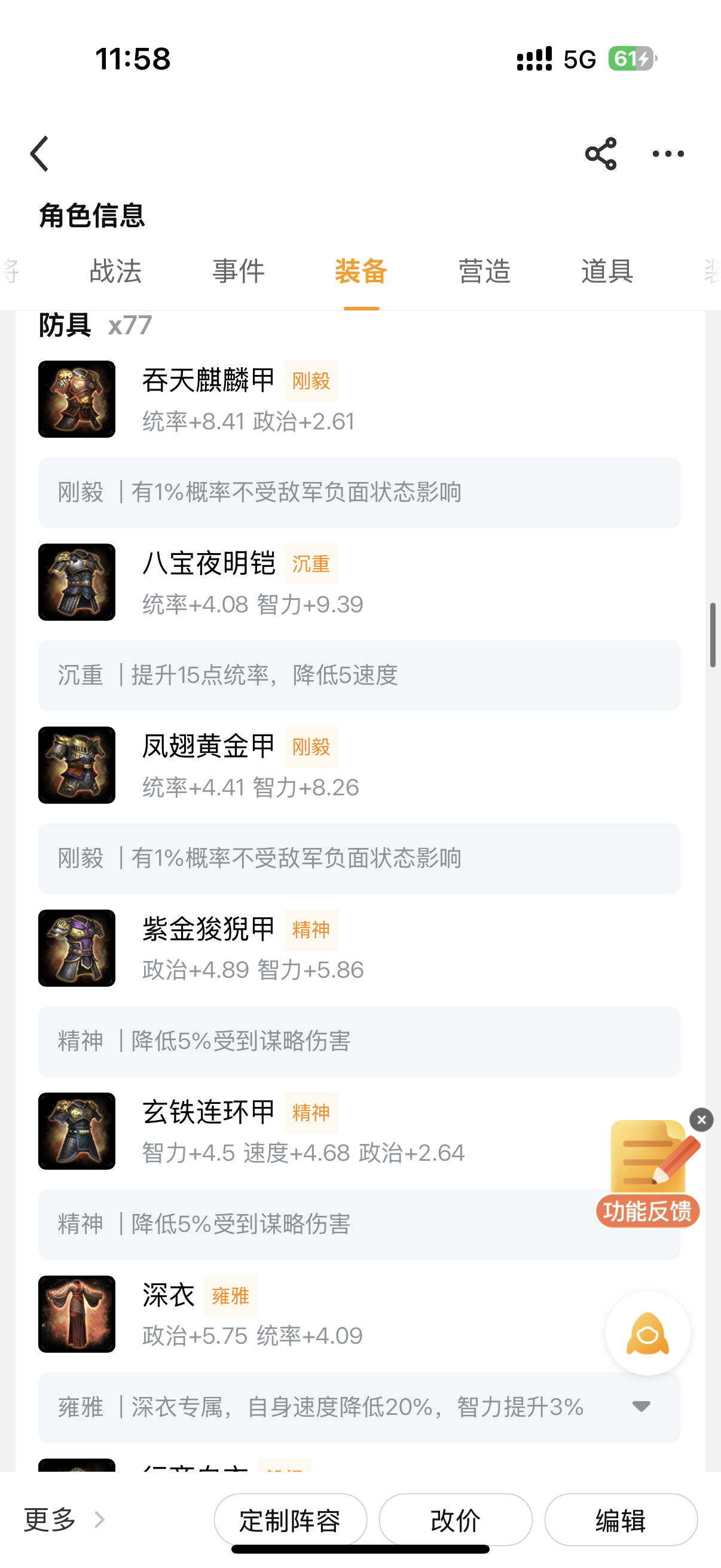
Task: Select the 装备 tab
Action: tap(361, 271)
